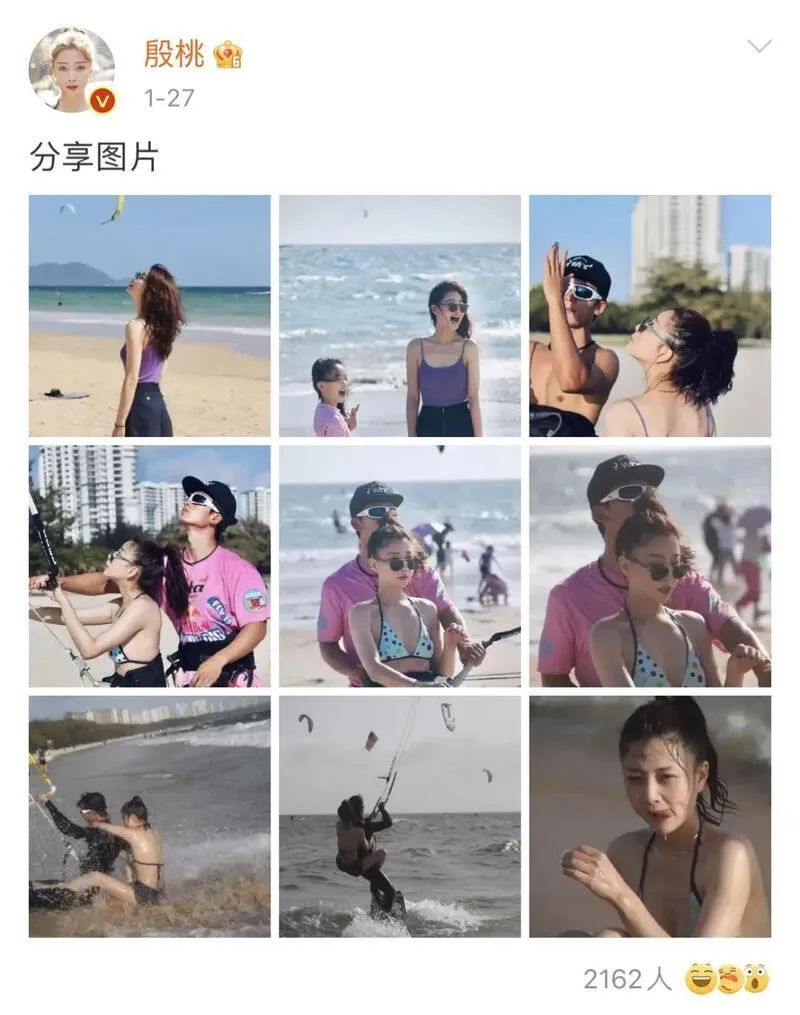The width and height of the screenshot is (800, 1015).
Task: Tap the username 殷桃
Action: (x=174, y=53)
